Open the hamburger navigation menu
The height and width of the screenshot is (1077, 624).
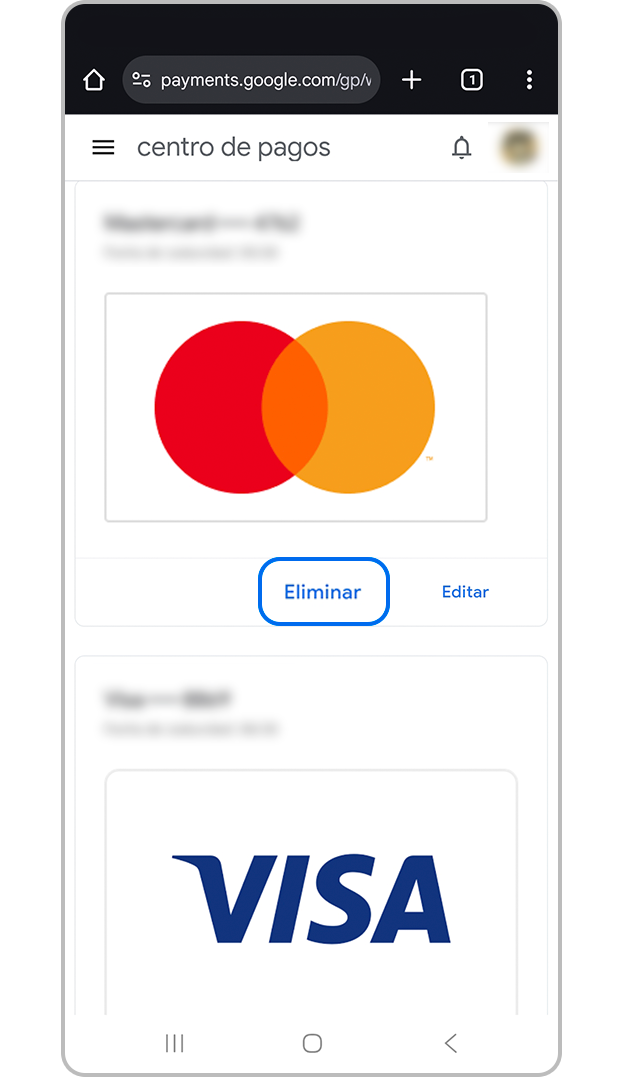(103, 148)
